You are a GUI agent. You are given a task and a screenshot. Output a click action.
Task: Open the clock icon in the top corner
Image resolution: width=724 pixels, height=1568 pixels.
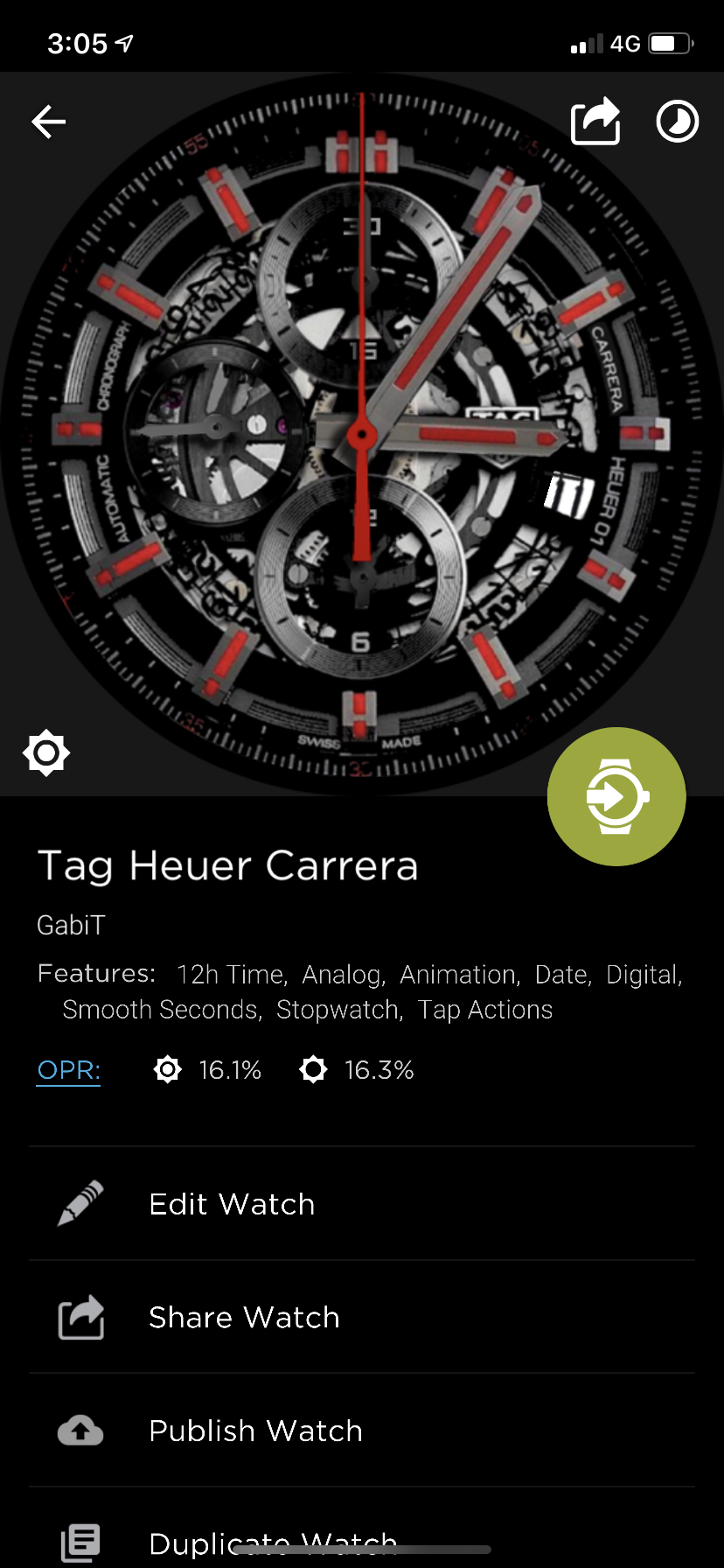(x=678, y=121)
